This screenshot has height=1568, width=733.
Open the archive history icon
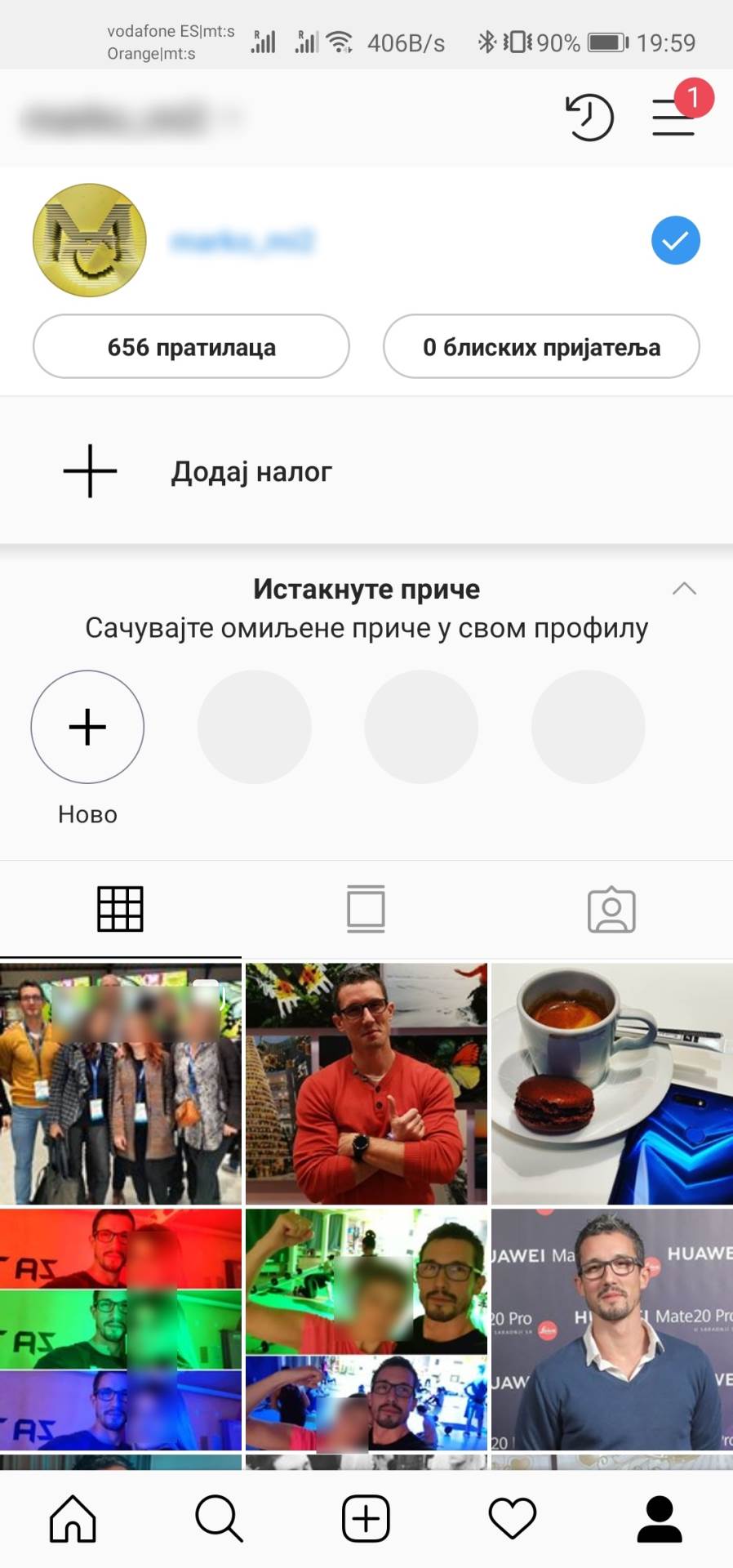[x=589, y=118]
